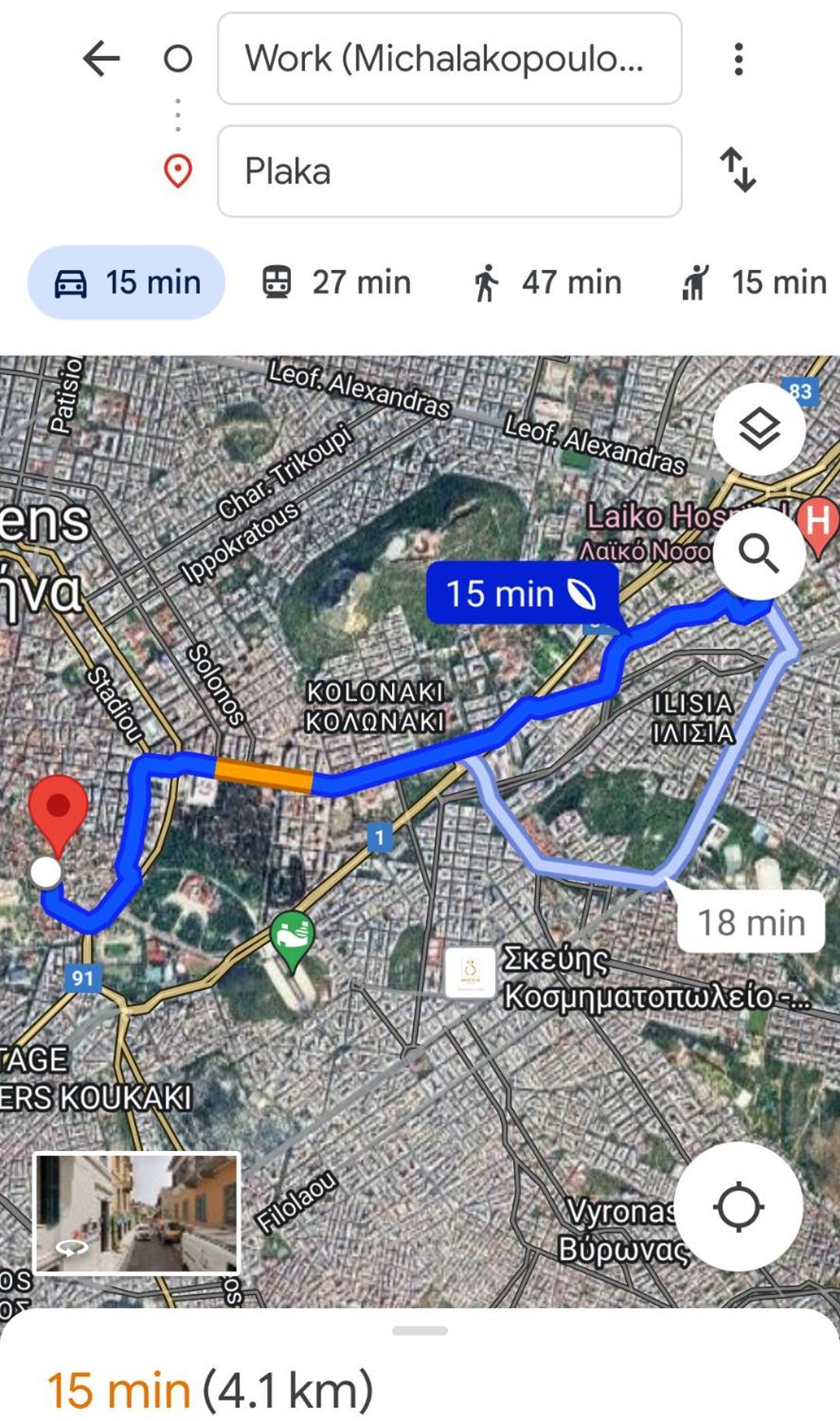Screen dimensions: 840x1421
Task: Open the Street View thumbnail
Action: tap(137, 1213)
